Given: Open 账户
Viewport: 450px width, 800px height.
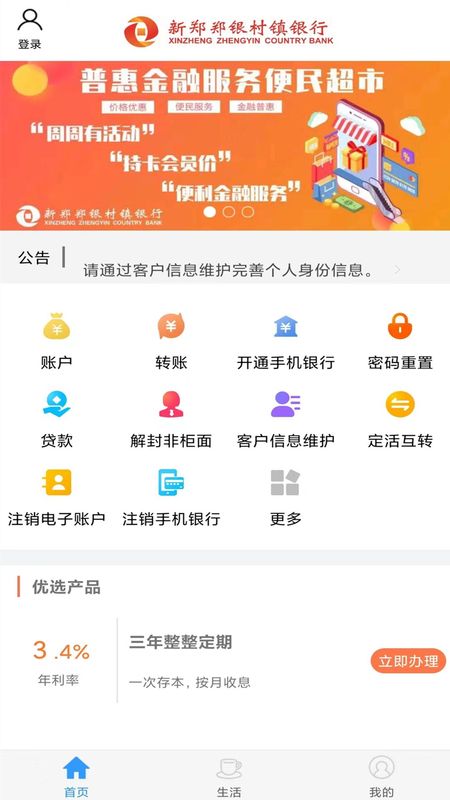Looking at the screenshot, I should pos(56,341).
